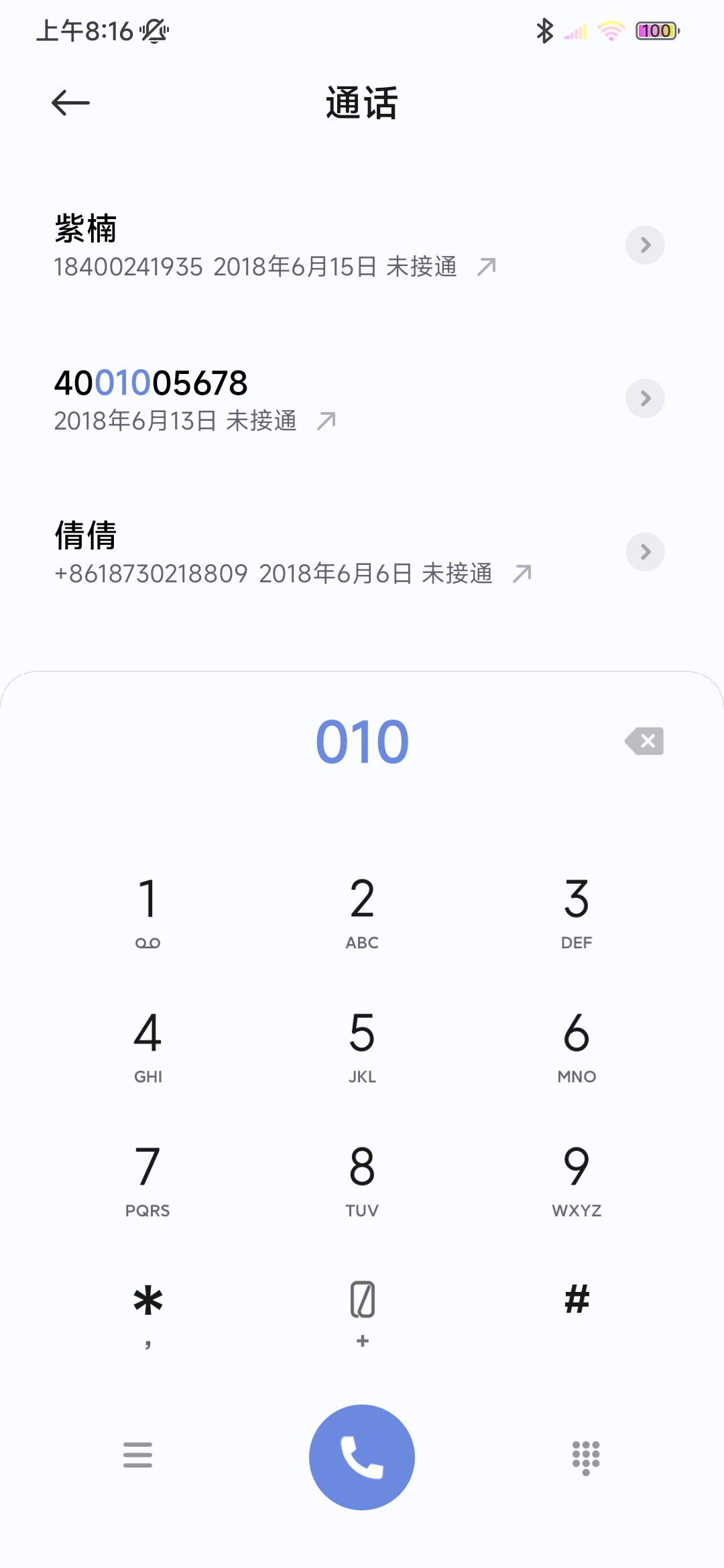Screen dimensions: 724x1568
Task: Tap the 8 TUV key
Action: pyautogui.click(x=362, y=1181)
